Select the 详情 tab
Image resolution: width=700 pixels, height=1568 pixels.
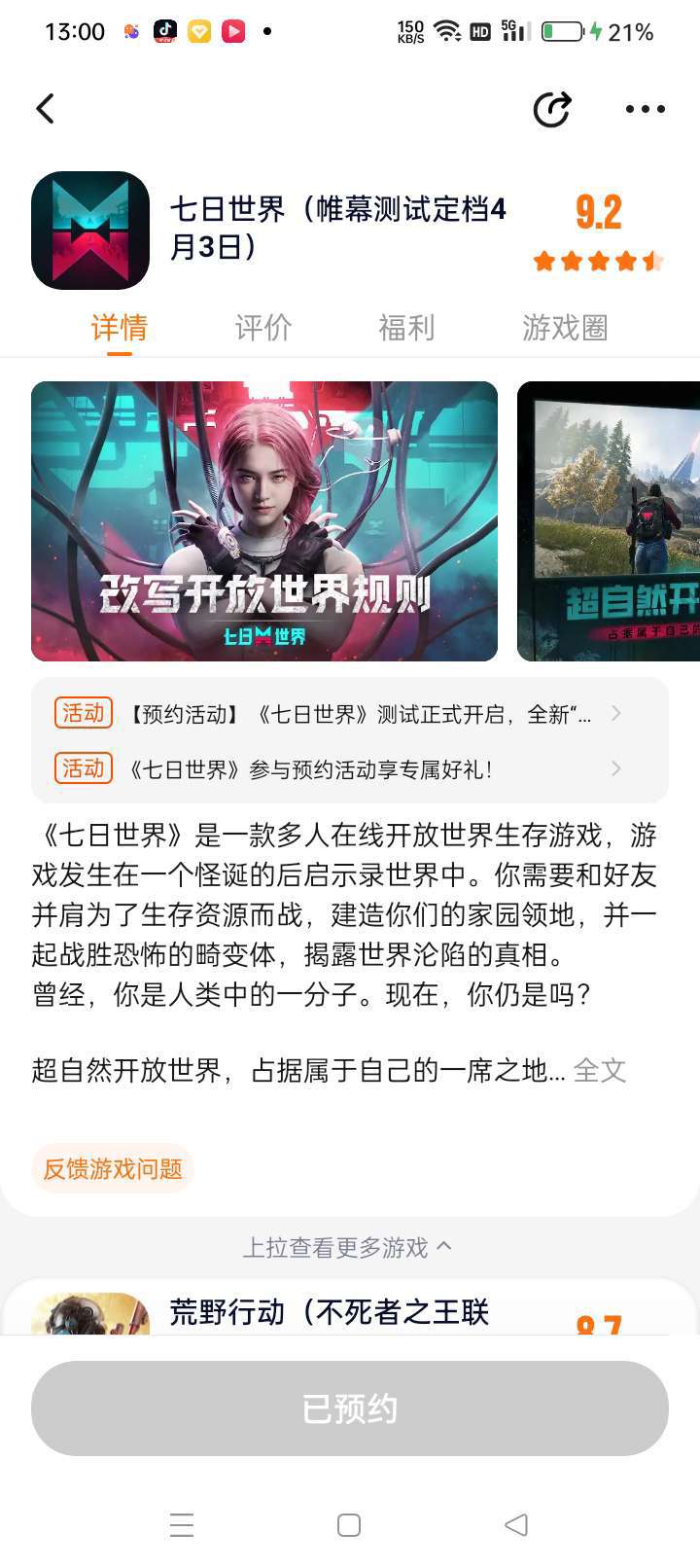[x=120, y=327]
